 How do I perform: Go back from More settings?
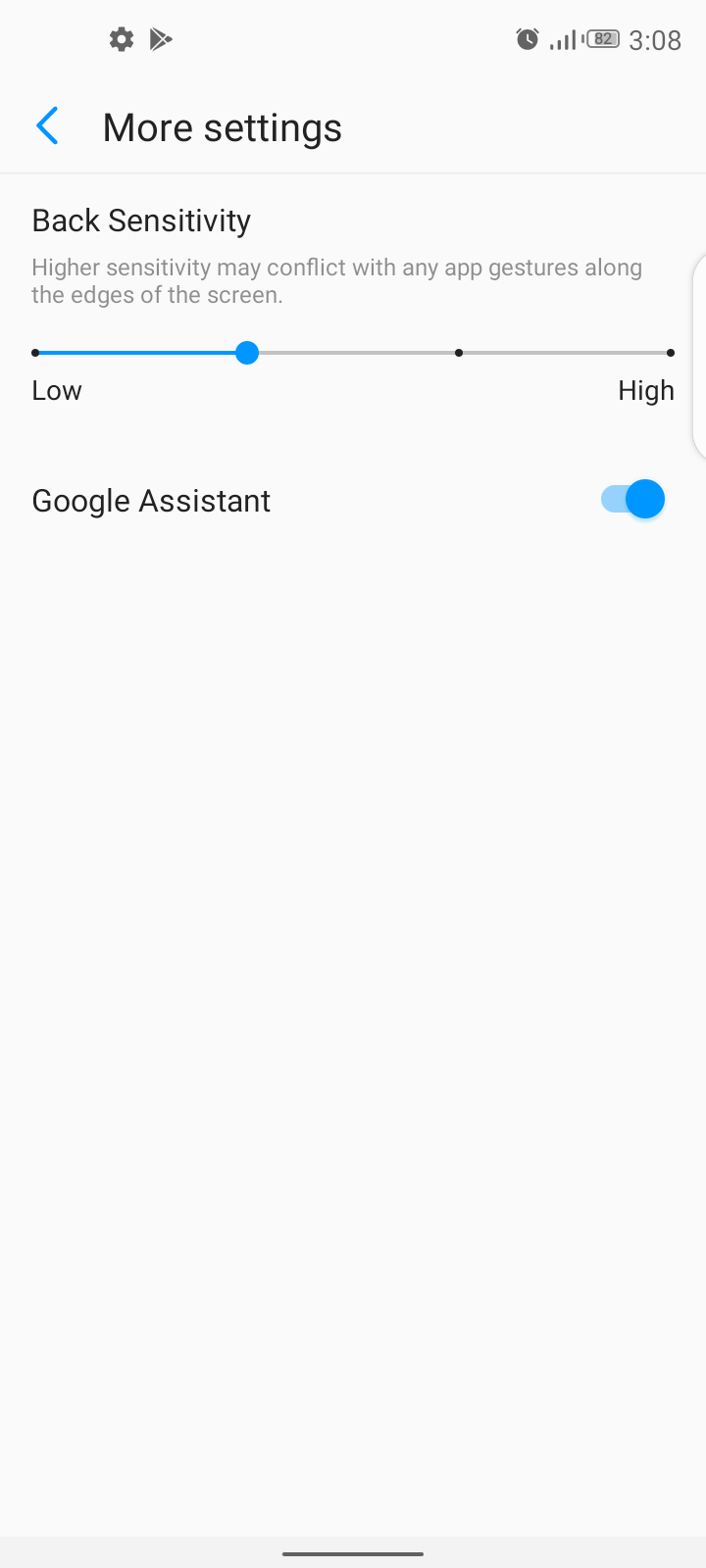pyautogui.click(x=47, y=126)
